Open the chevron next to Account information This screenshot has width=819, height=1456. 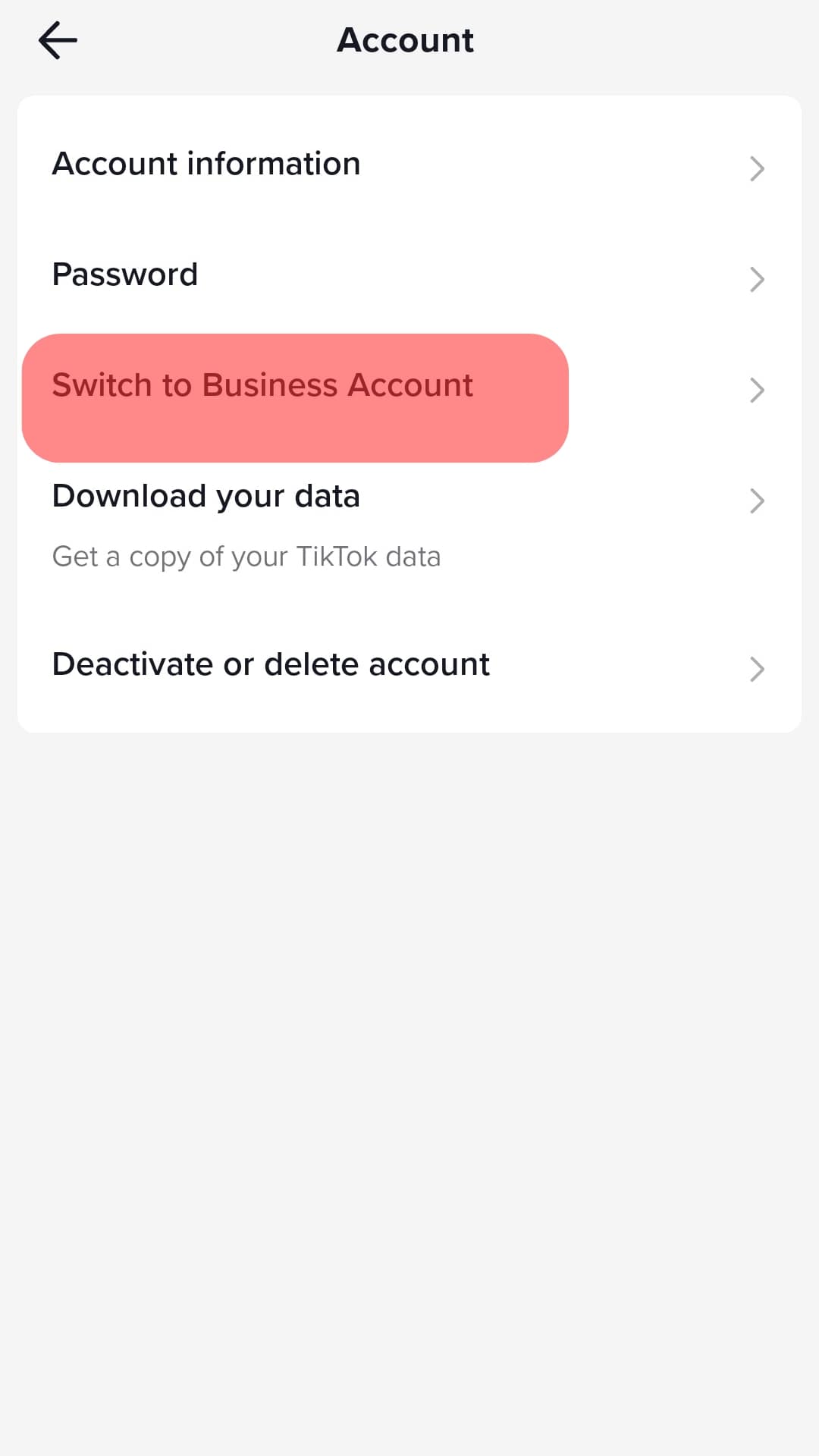[x=757, y=168]
